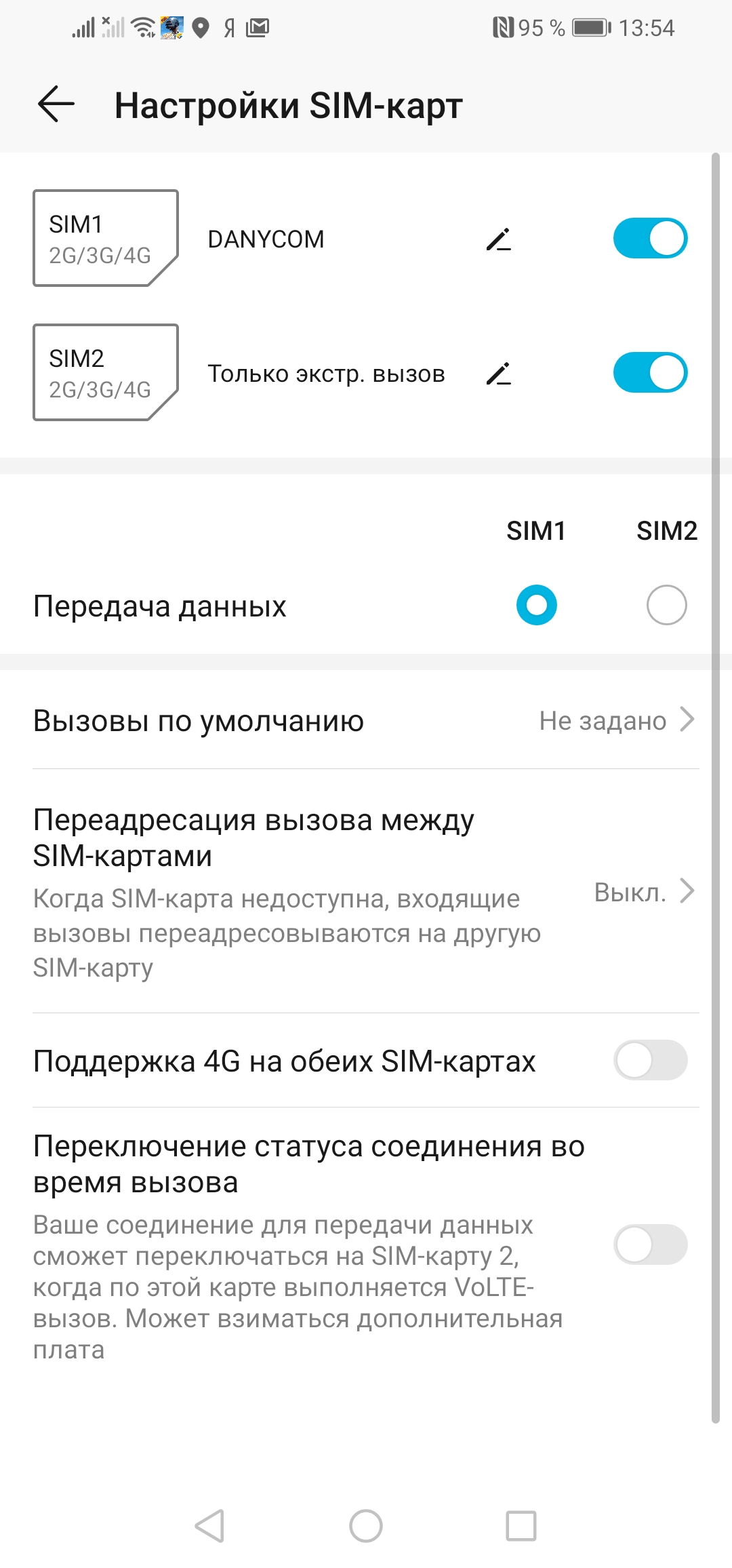Select SIM1 for Передача данных

point(536,605)
